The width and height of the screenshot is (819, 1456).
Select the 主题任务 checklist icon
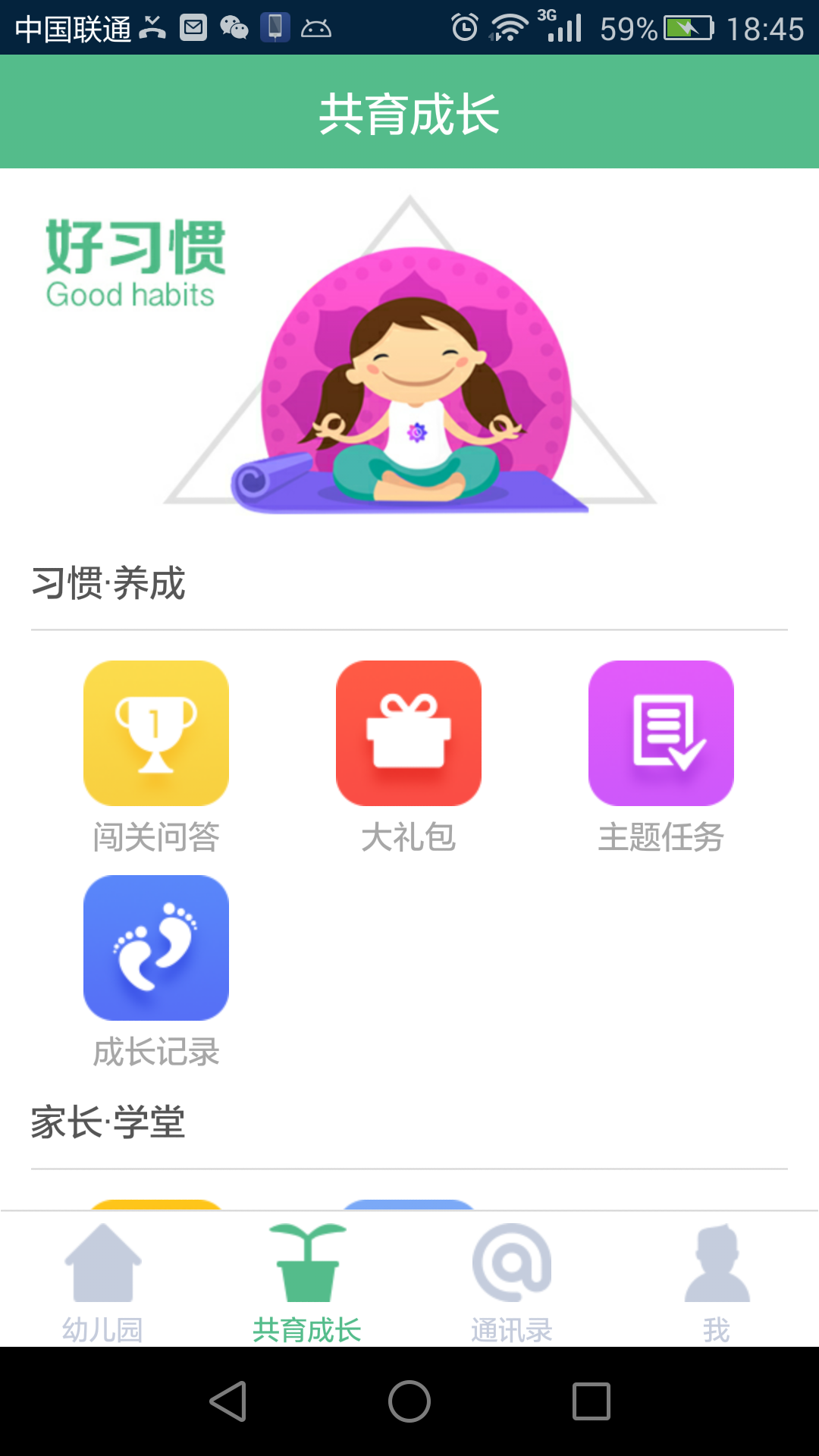pos(661,730)
